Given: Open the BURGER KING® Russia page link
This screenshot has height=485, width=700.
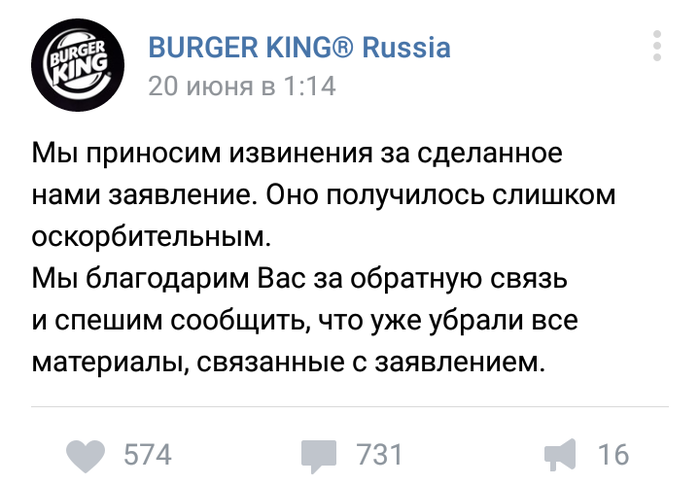Looking at the screenshot, I should 299,47.
